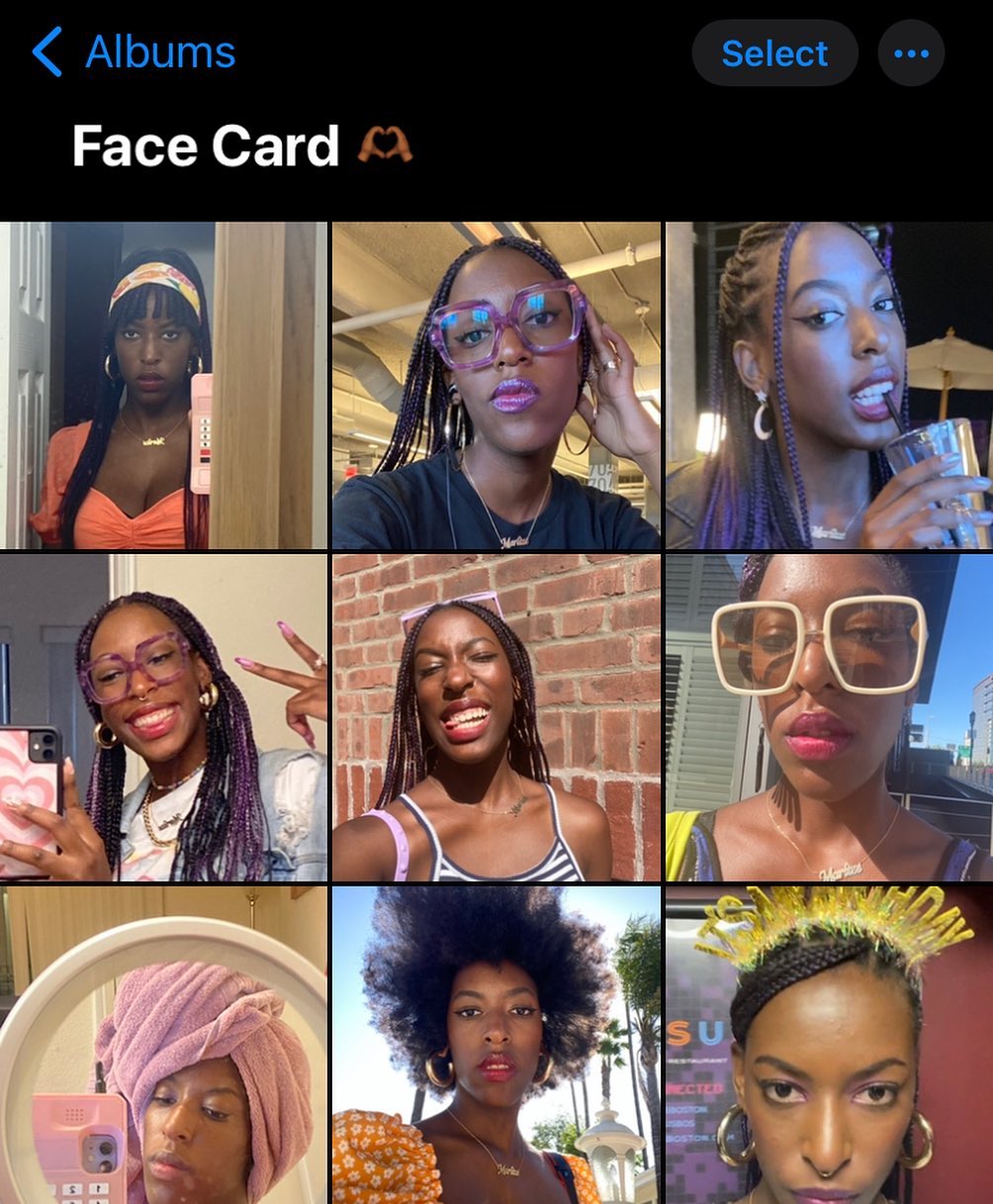Tap the Select button
993x1204 pixels.
pos(774,53)
